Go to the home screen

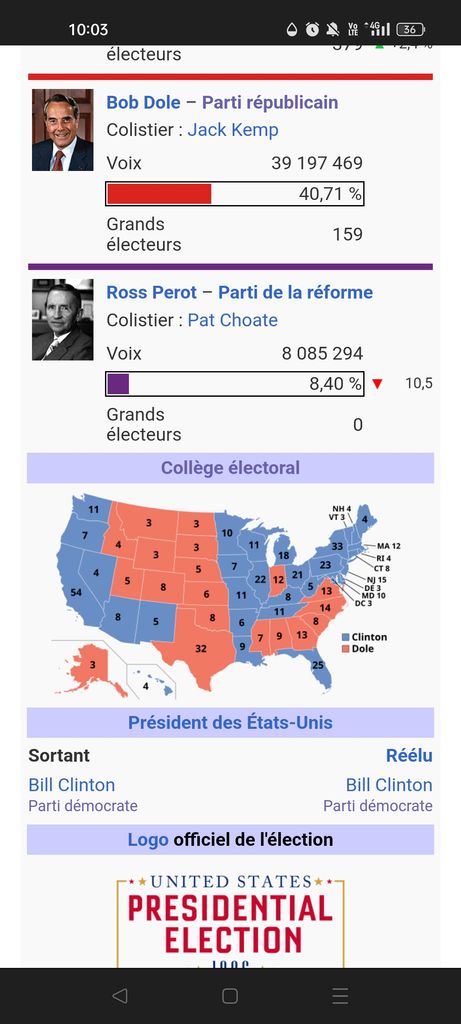pyautogui.click(x=230, y=995)
